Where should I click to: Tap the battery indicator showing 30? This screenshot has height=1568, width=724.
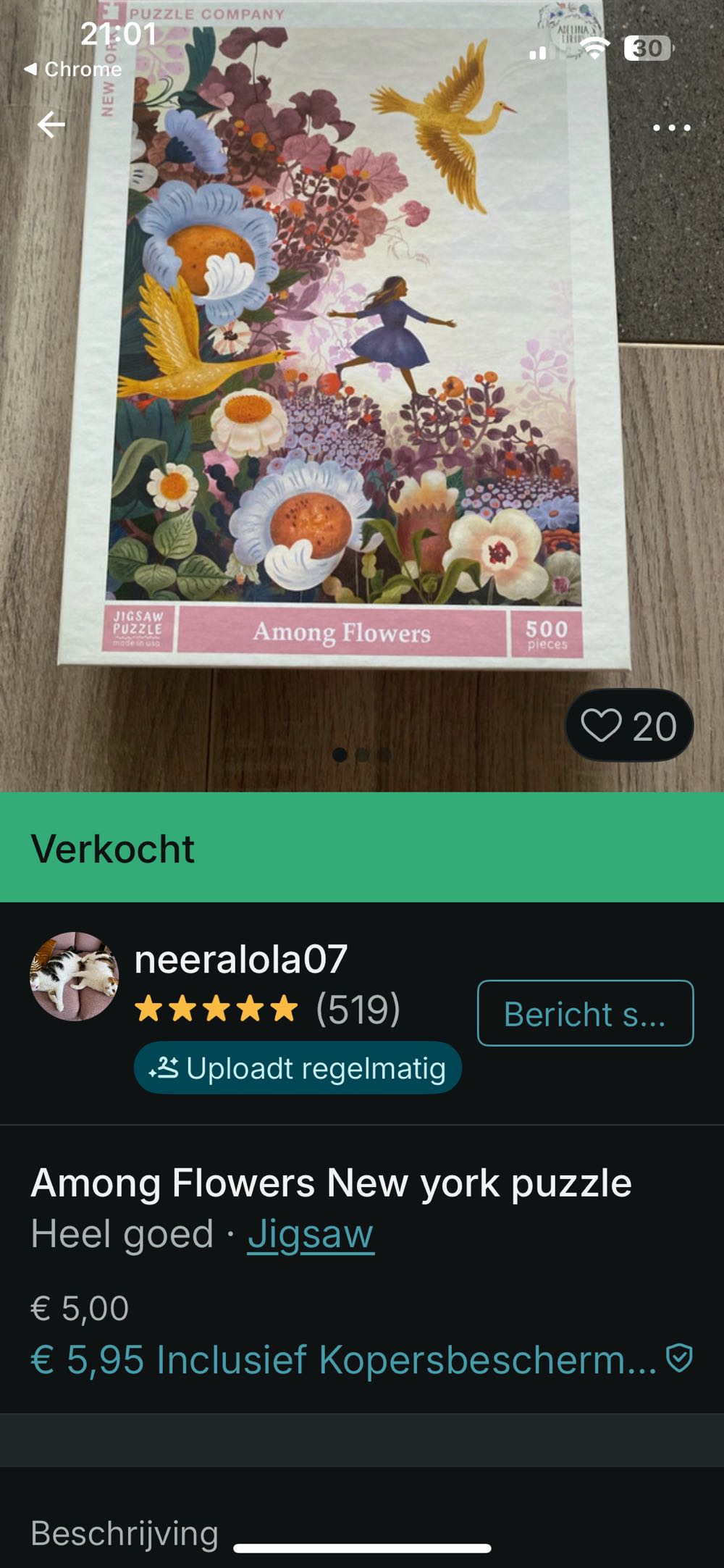click(x=649, y=48)
